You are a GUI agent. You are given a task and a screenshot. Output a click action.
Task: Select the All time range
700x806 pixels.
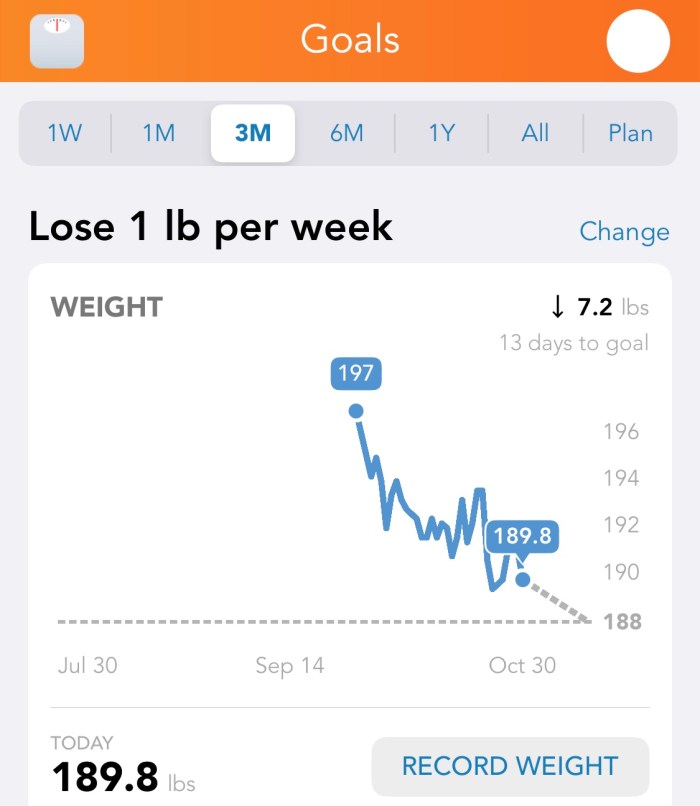pos(535,133)
